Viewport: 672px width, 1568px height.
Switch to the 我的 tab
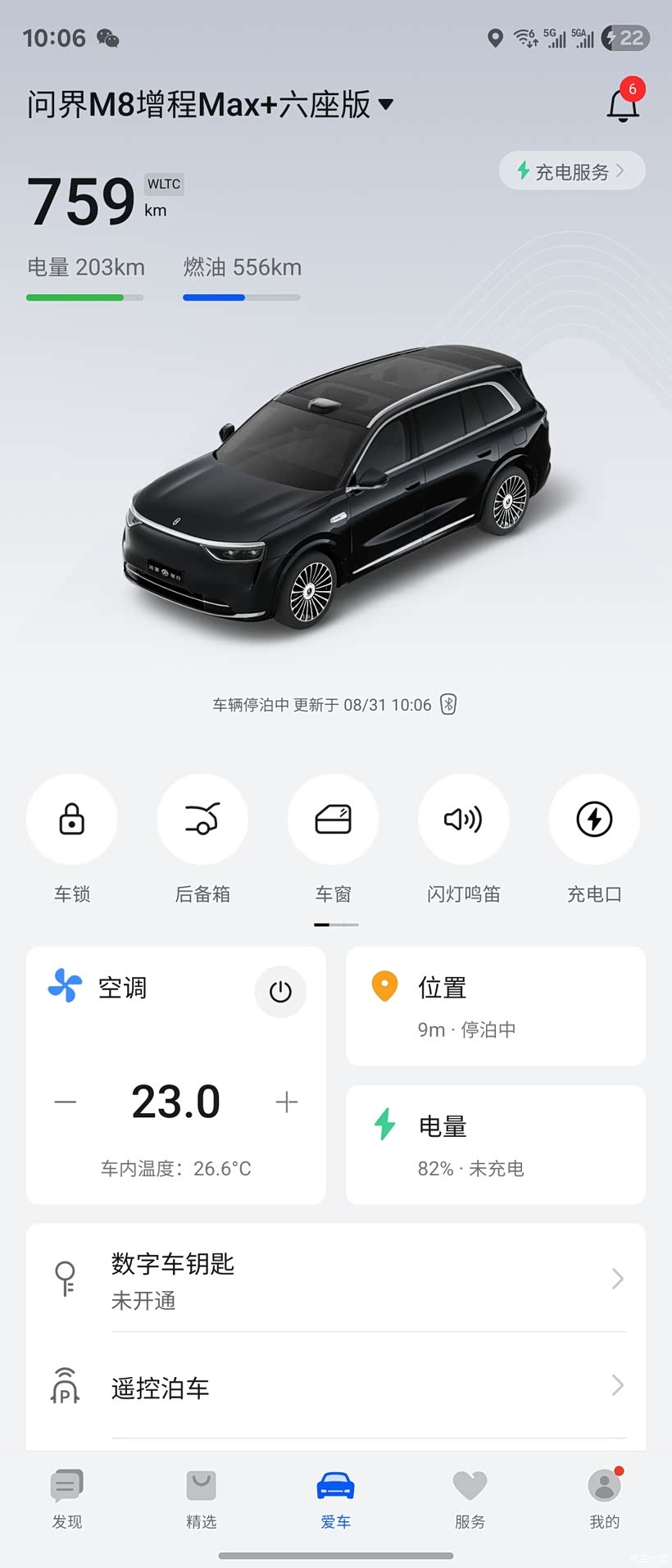pyautogui.click(x=605, y=1499)
